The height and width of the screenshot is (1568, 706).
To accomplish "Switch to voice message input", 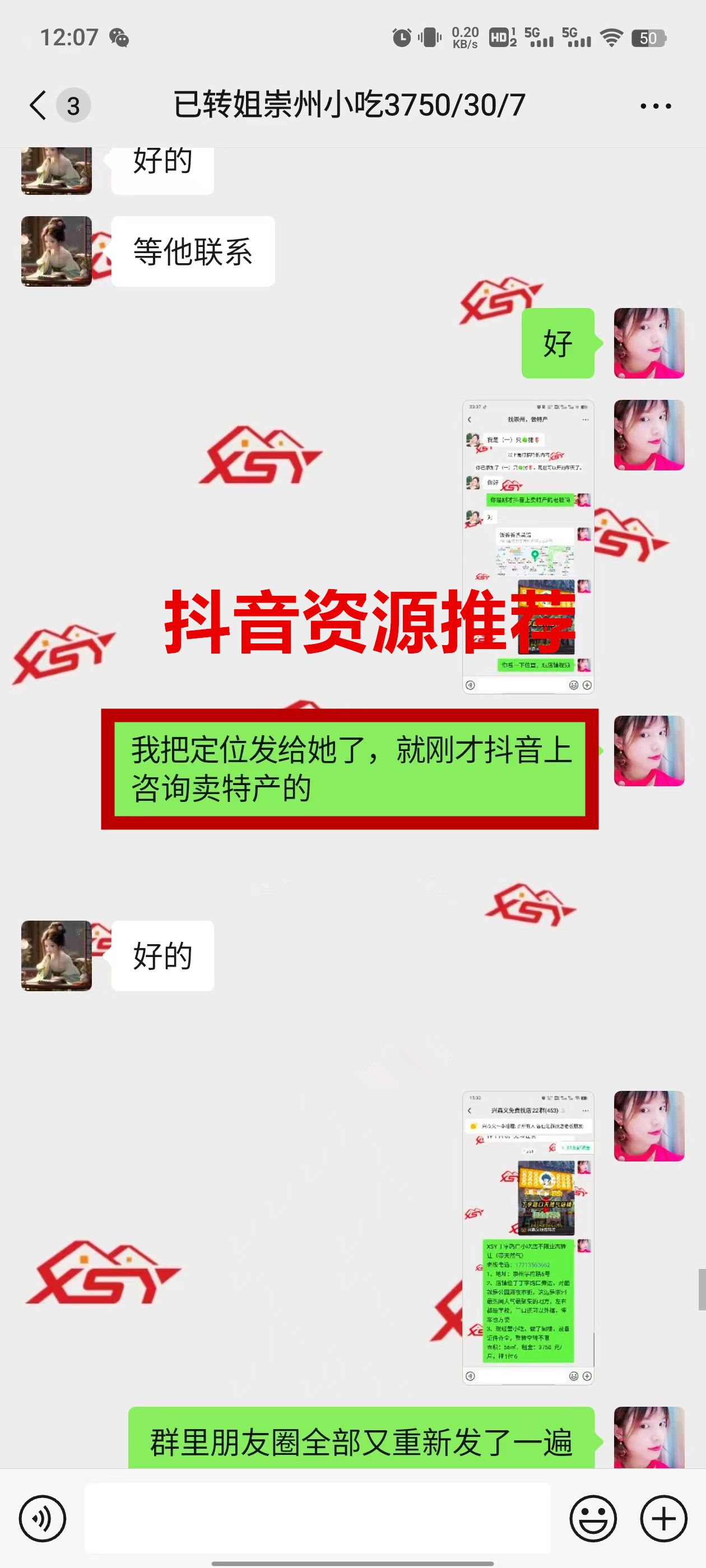I will click(42, 1518).
